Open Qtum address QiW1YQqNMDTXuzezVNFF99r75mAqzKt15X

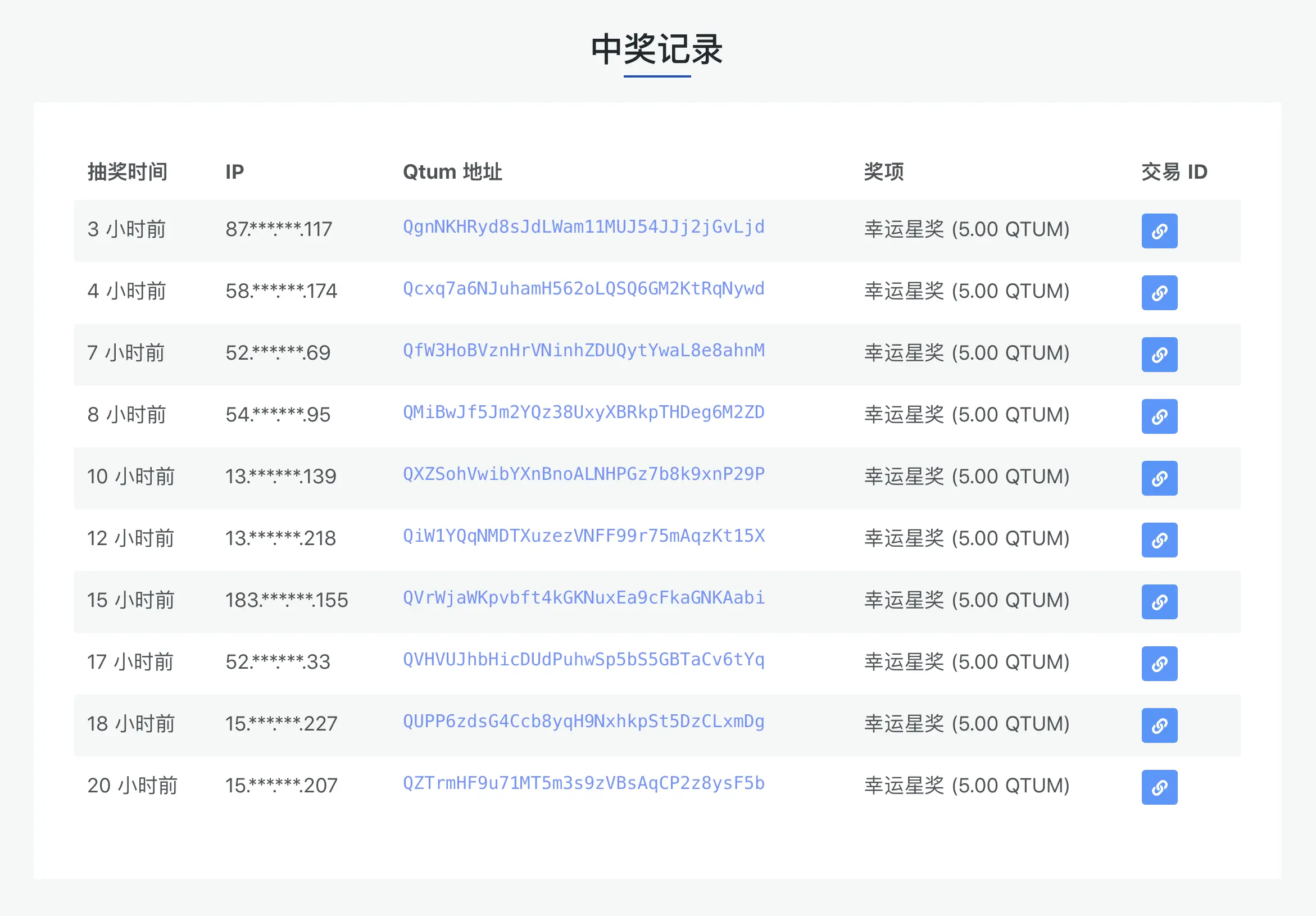click(x=583, y=537)
